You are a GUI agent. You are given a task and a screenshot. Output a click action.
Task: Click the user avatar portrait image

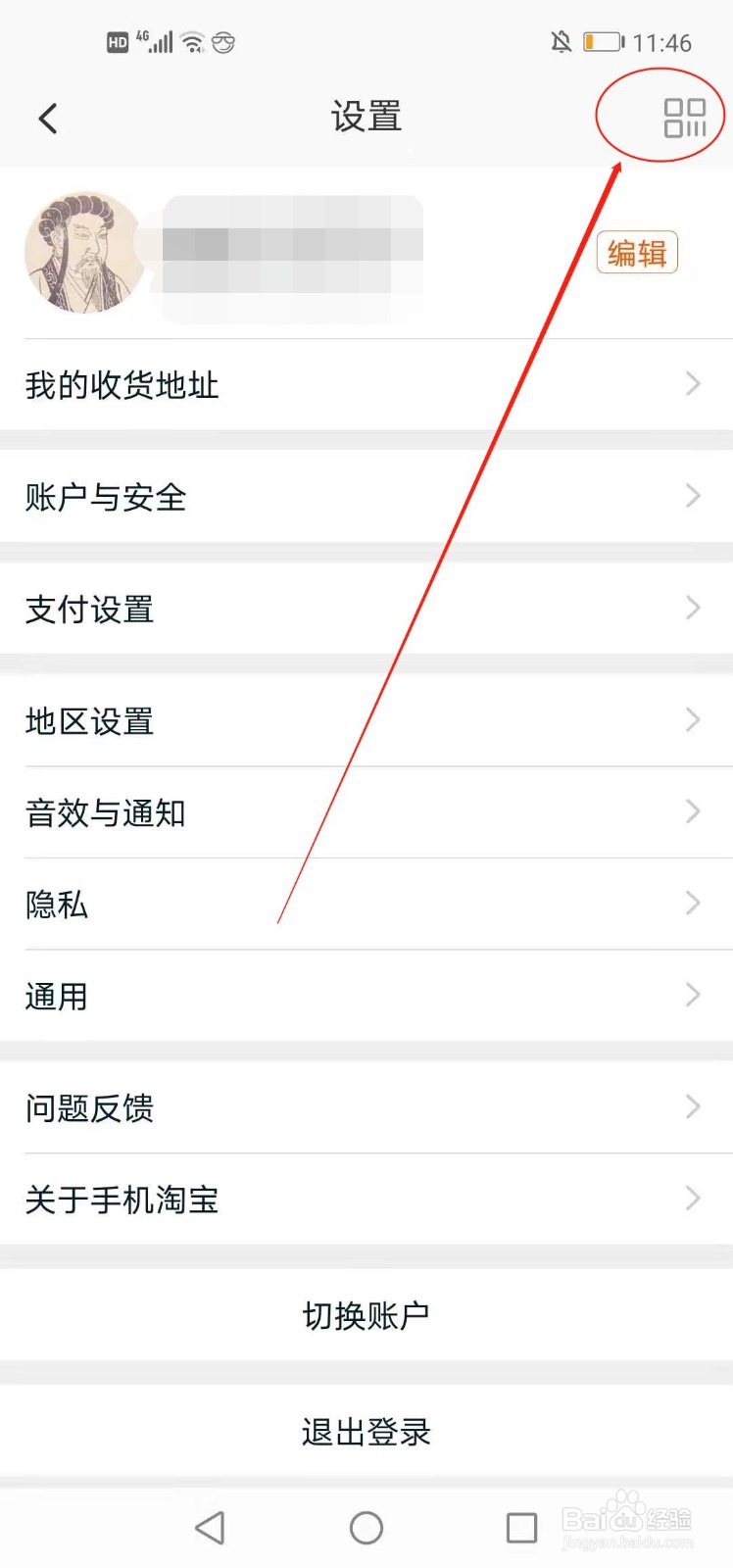tap(85, 253)
